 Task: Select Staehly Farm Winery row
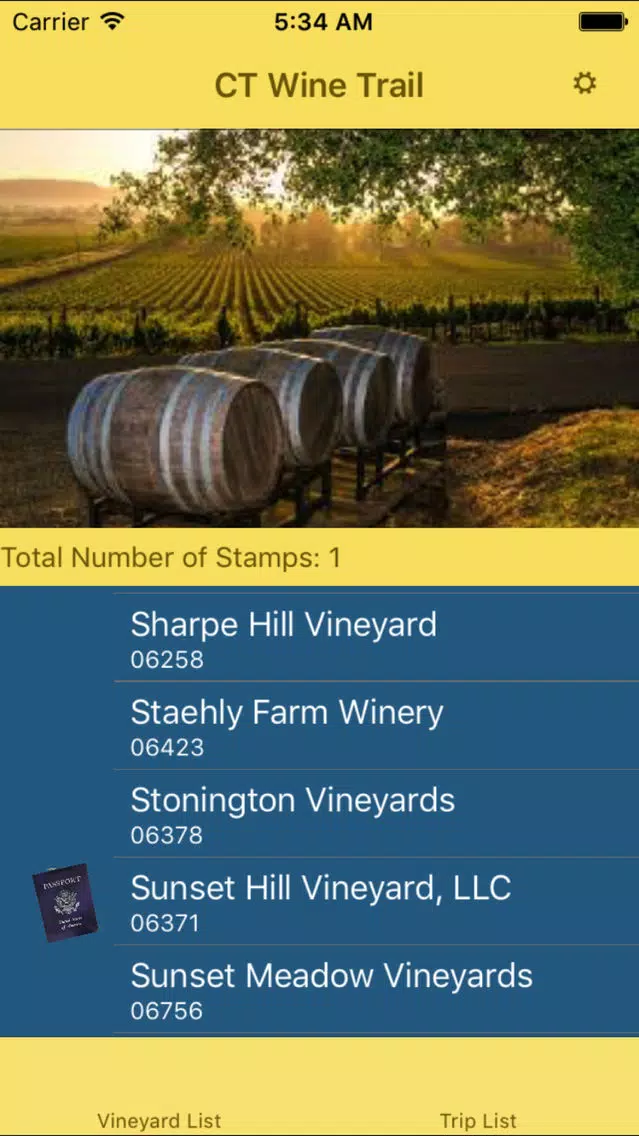[x=320, y=725]
